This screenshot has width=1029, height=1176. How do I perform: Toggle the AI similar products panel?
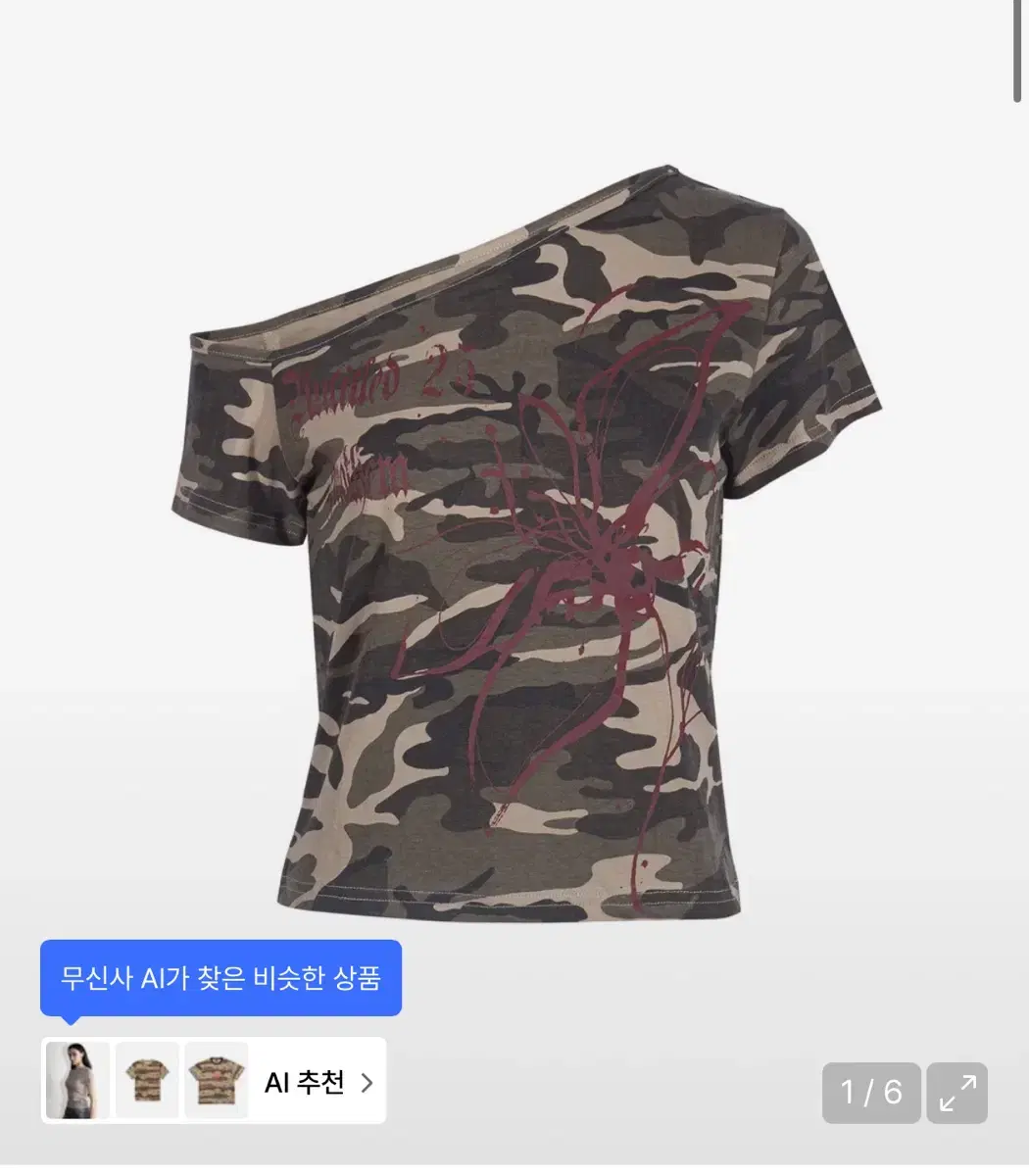point(220,977)
